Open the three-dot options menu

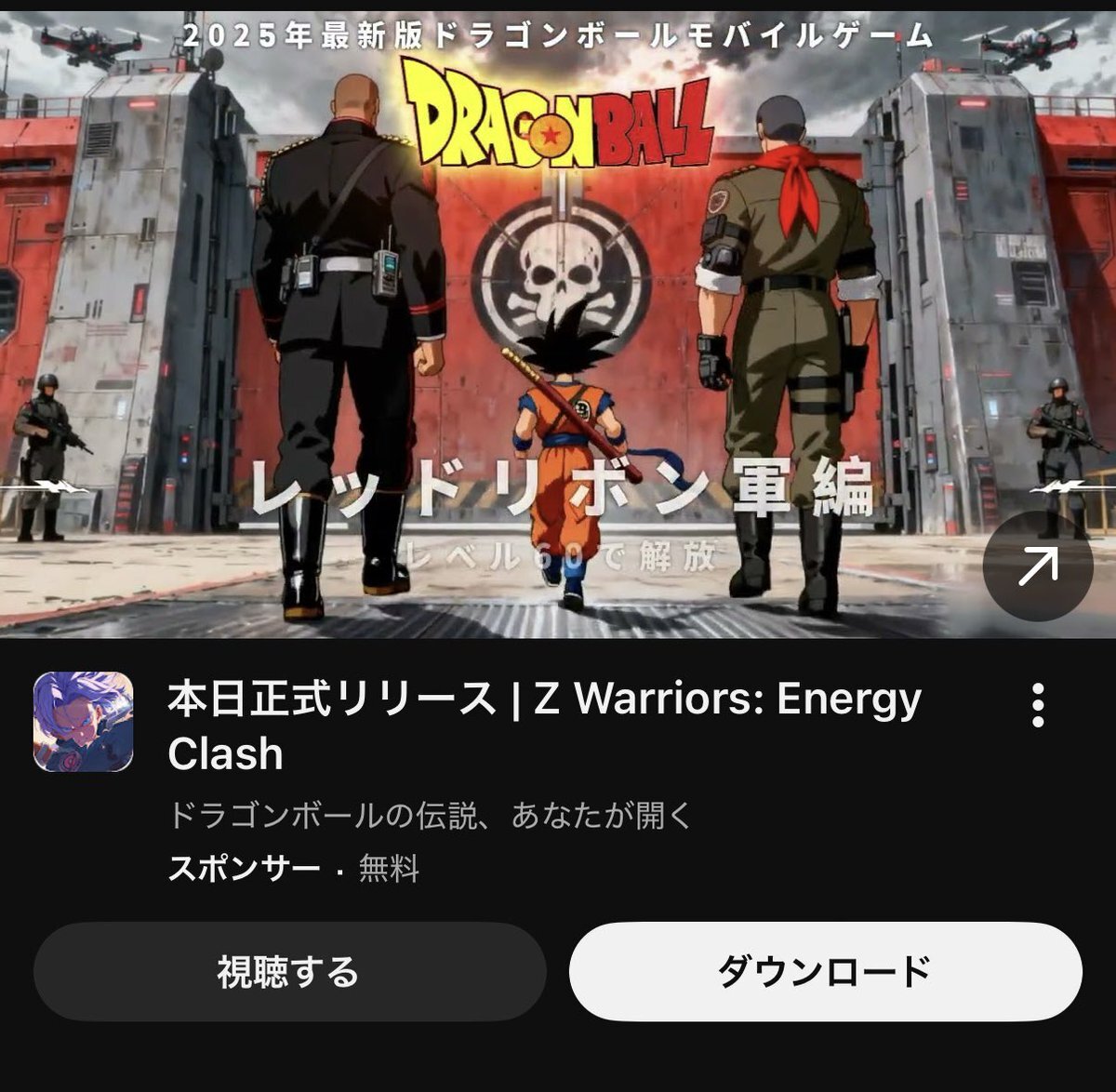[1038, 705]
